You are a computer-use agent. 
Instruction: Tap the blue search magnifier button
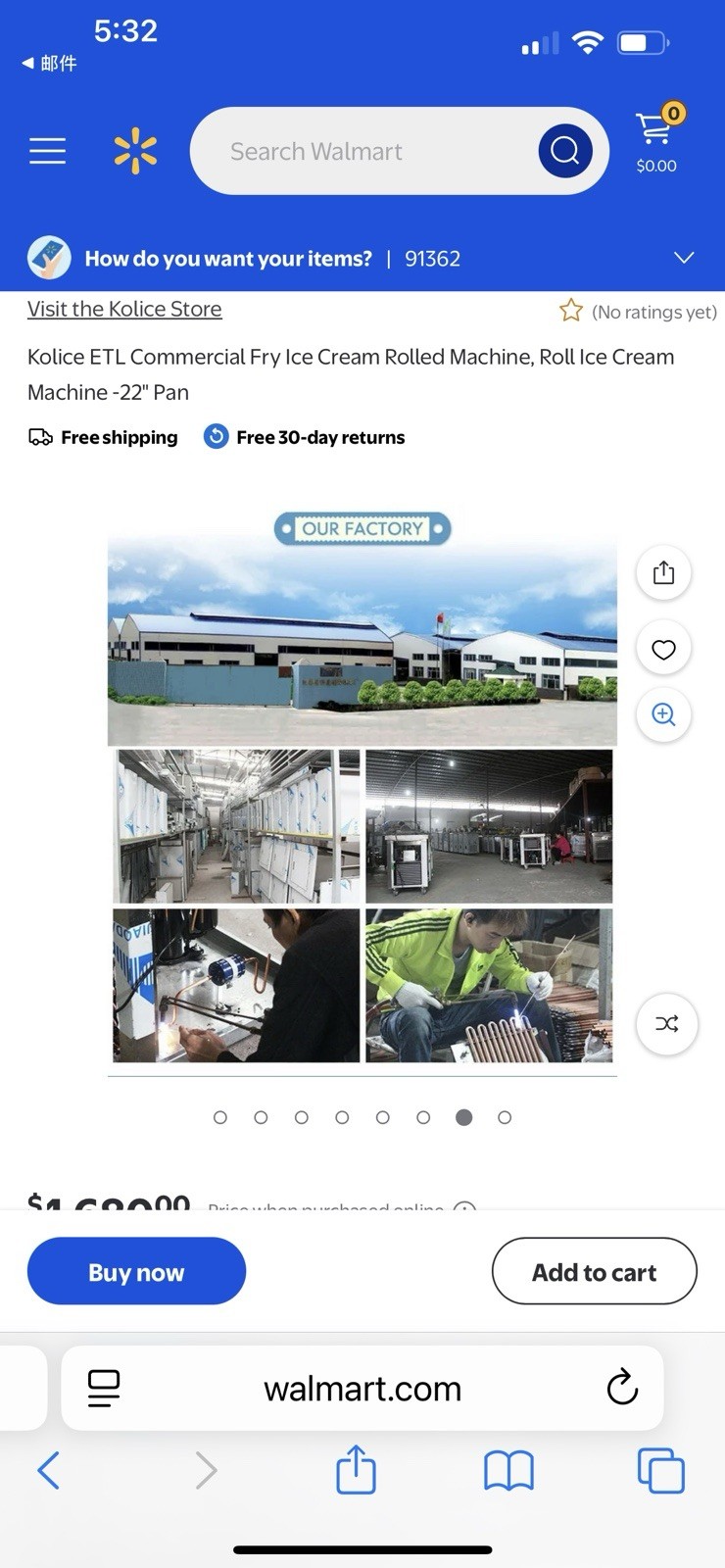pos(565,151)
